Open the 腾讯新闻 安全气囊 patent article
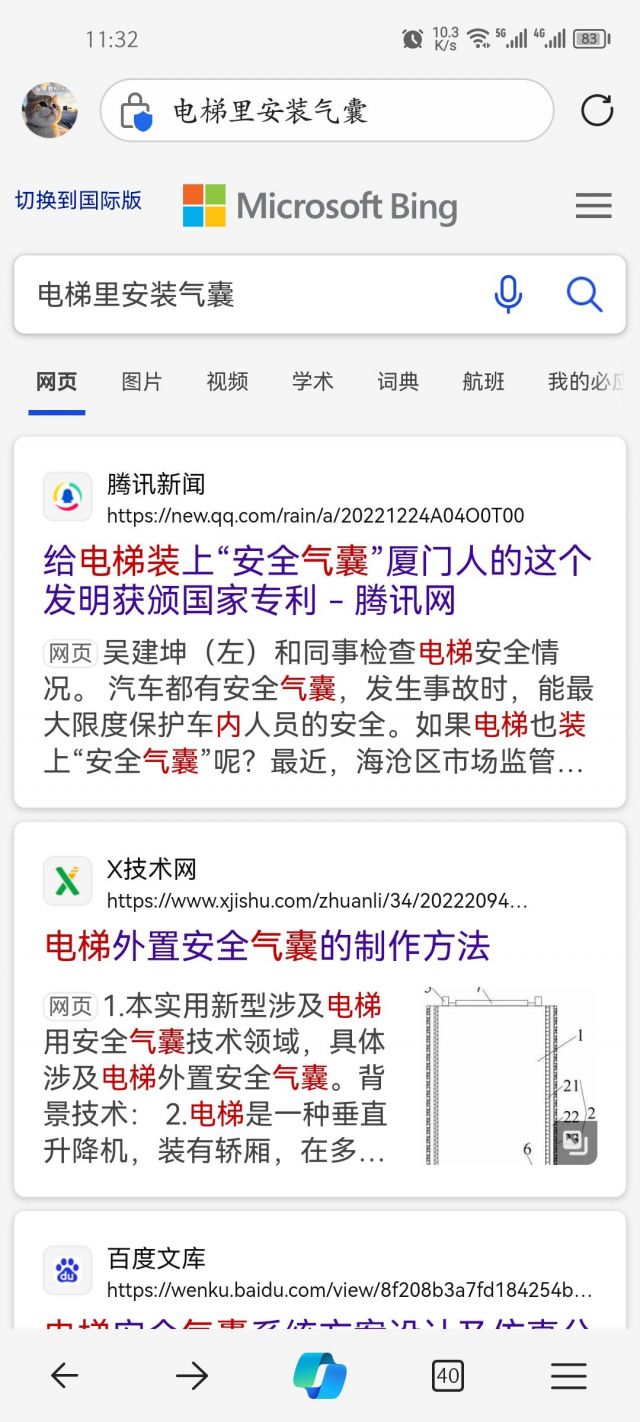 click(x=317, y=580)
